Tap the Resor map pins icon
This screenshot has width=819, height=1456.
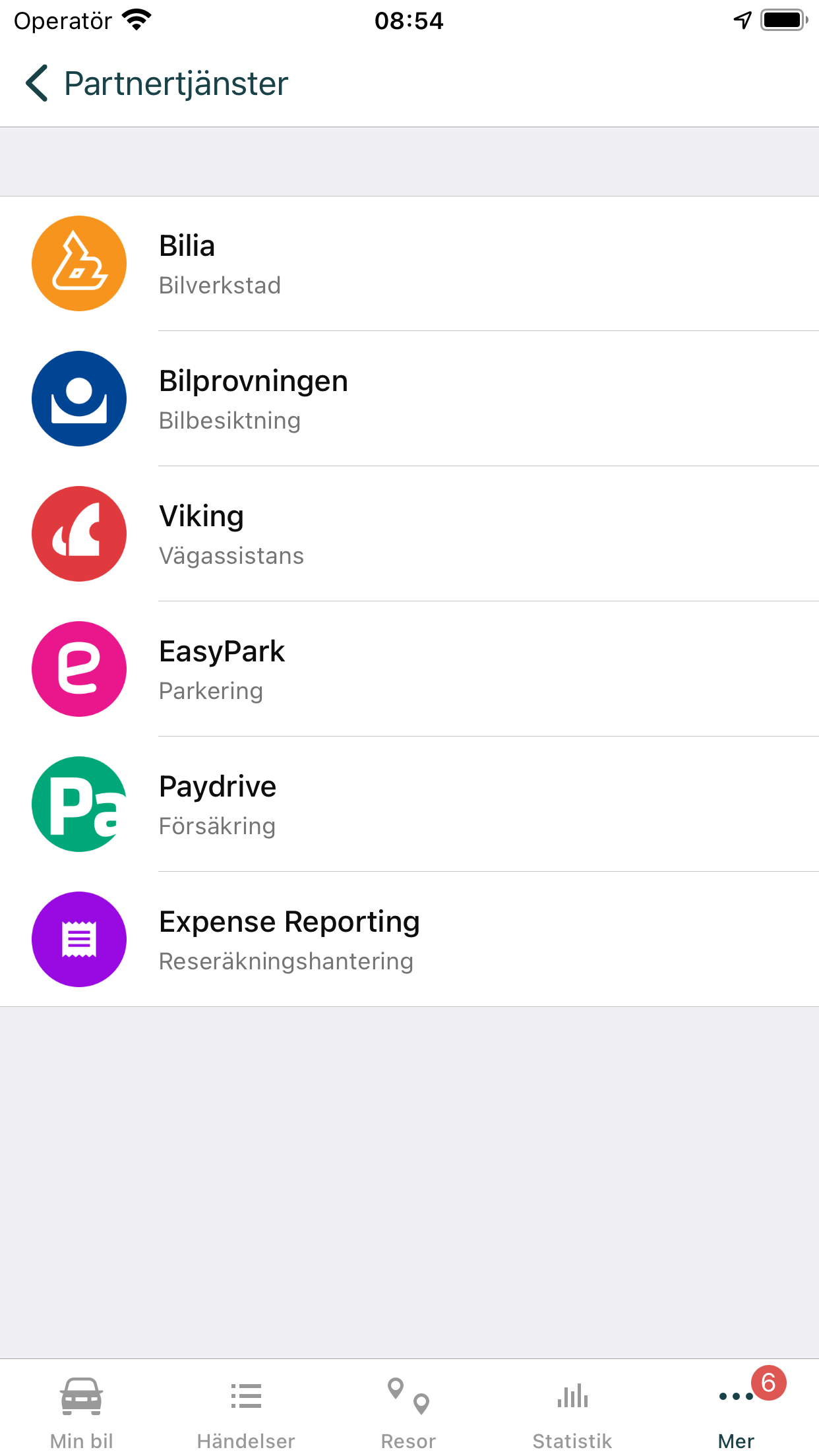(x=408, y=1395)
